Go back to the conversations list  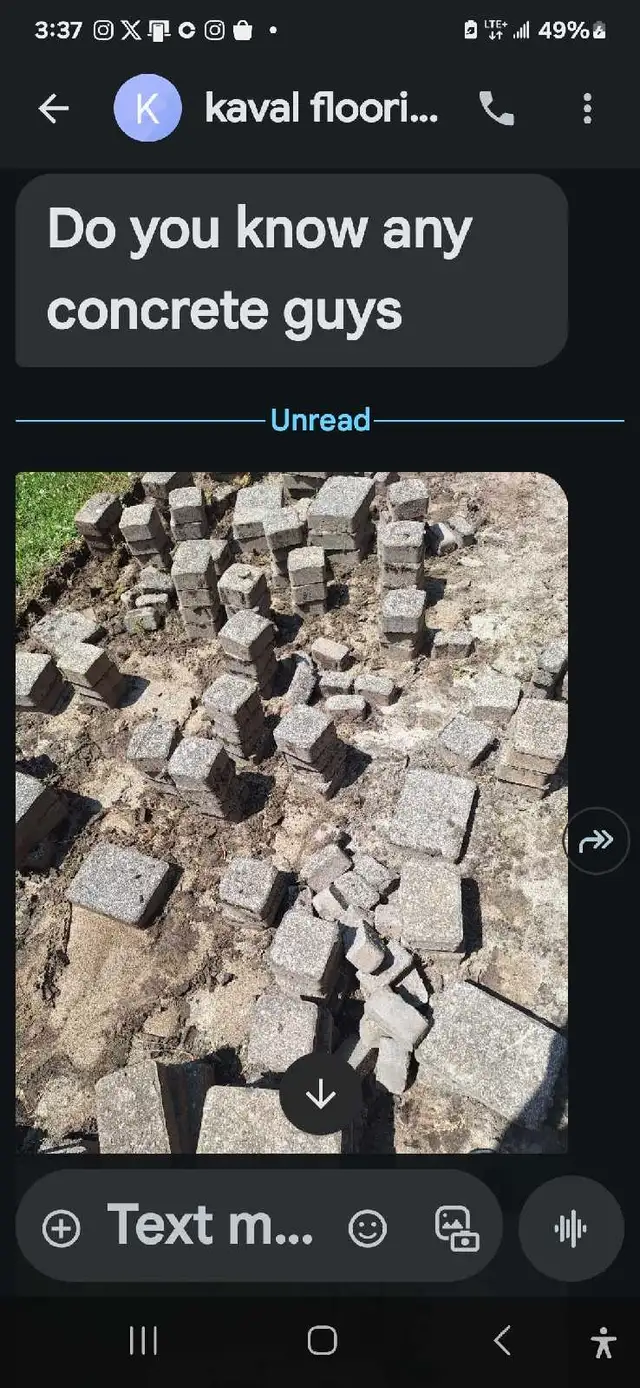[x=53, y=108]
